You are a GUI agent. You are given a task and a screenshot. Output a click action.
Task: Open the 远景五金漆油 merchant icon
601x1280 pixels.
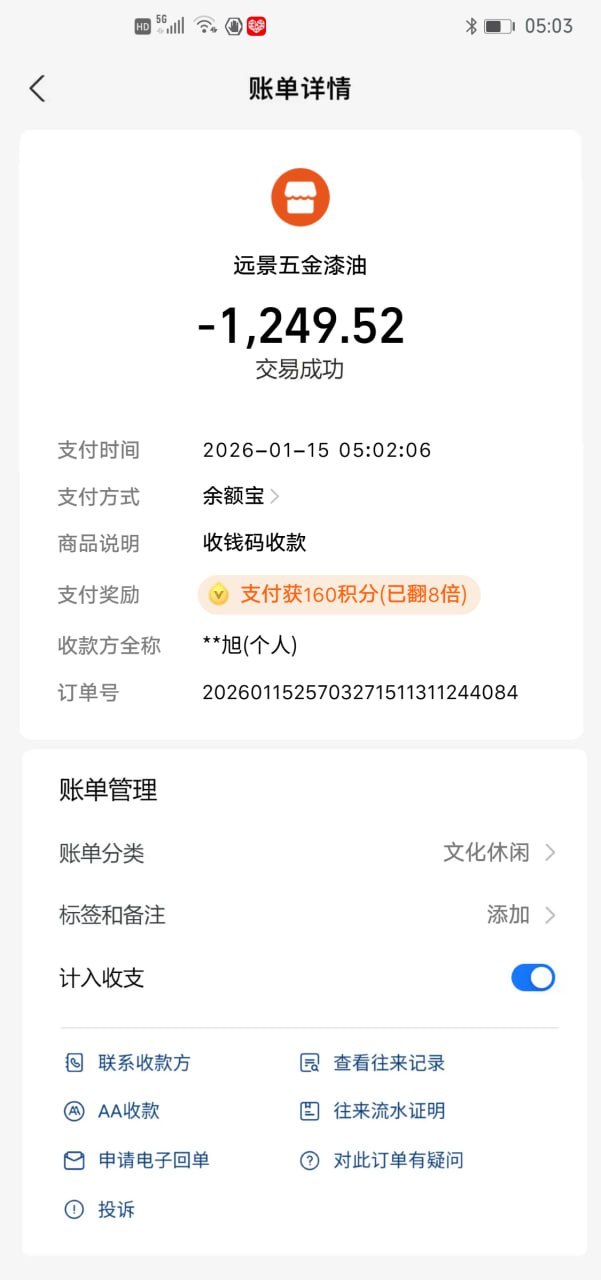pos(300,198)
